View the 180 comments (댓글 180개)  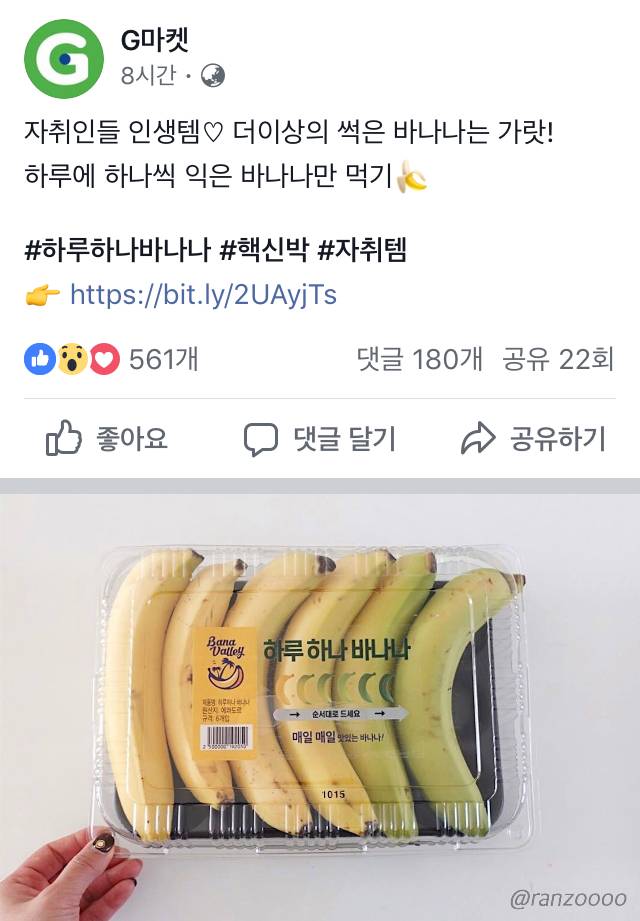pos(419,360)
